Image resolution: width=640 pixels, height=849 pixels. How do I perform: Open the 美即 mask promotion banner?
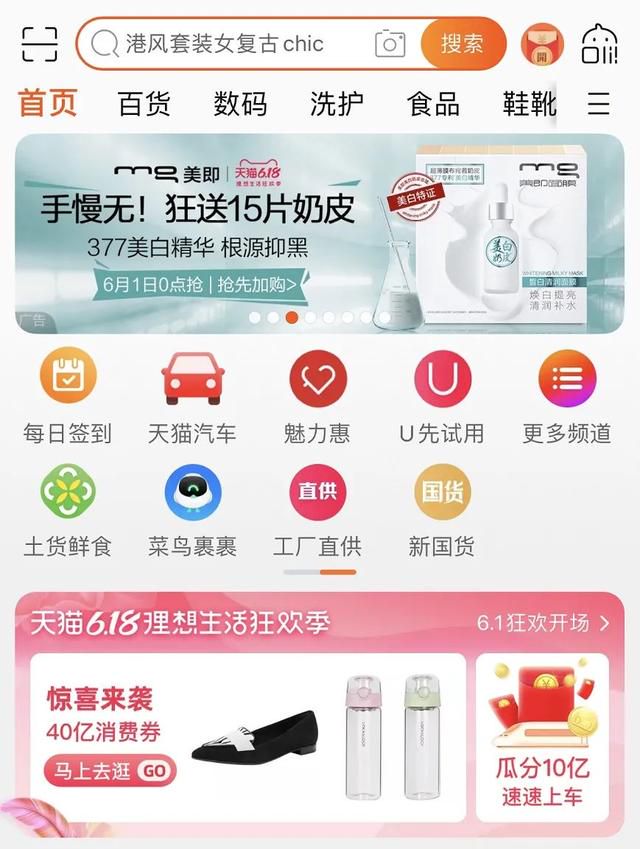point(319,233)
